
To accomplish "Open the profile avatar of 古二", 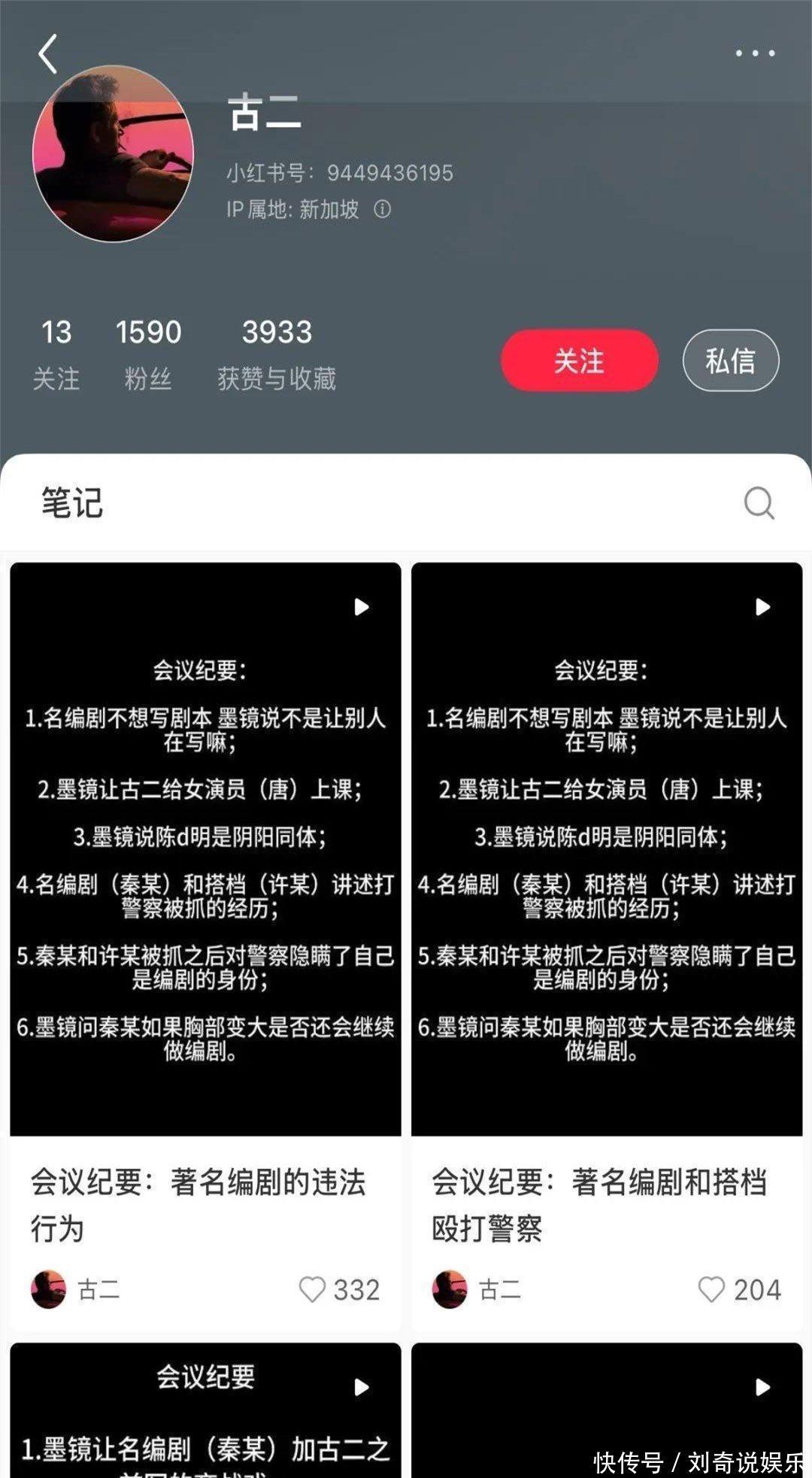I will tap(113, 154).
